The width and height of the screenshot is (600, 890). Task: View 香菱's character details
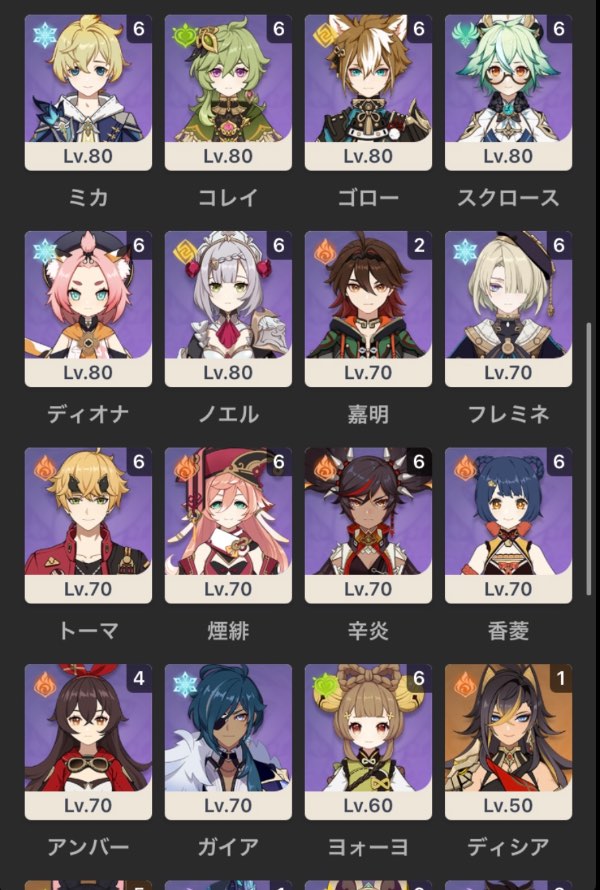pos(509,526)
